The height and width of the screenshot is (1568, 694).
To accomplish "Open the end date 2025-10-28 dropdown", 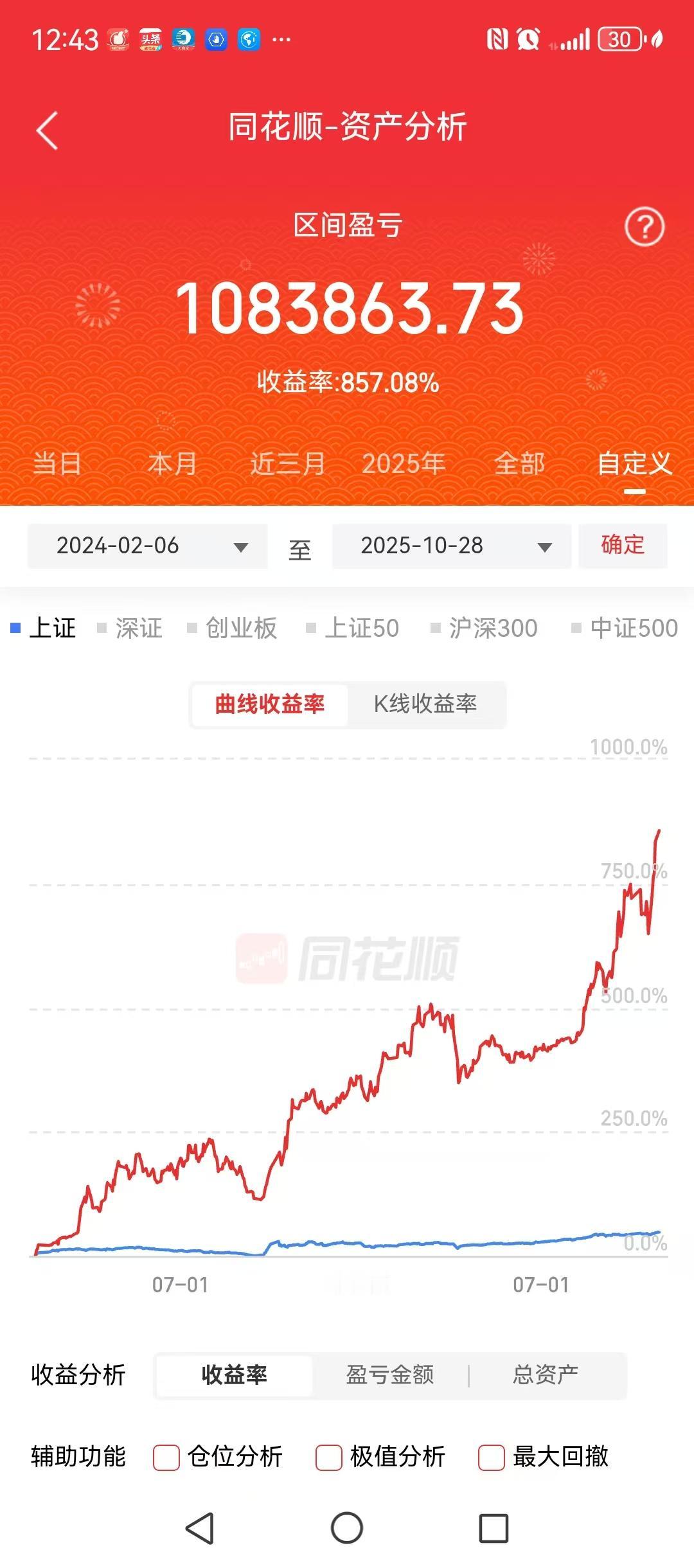I will [450, 547].
